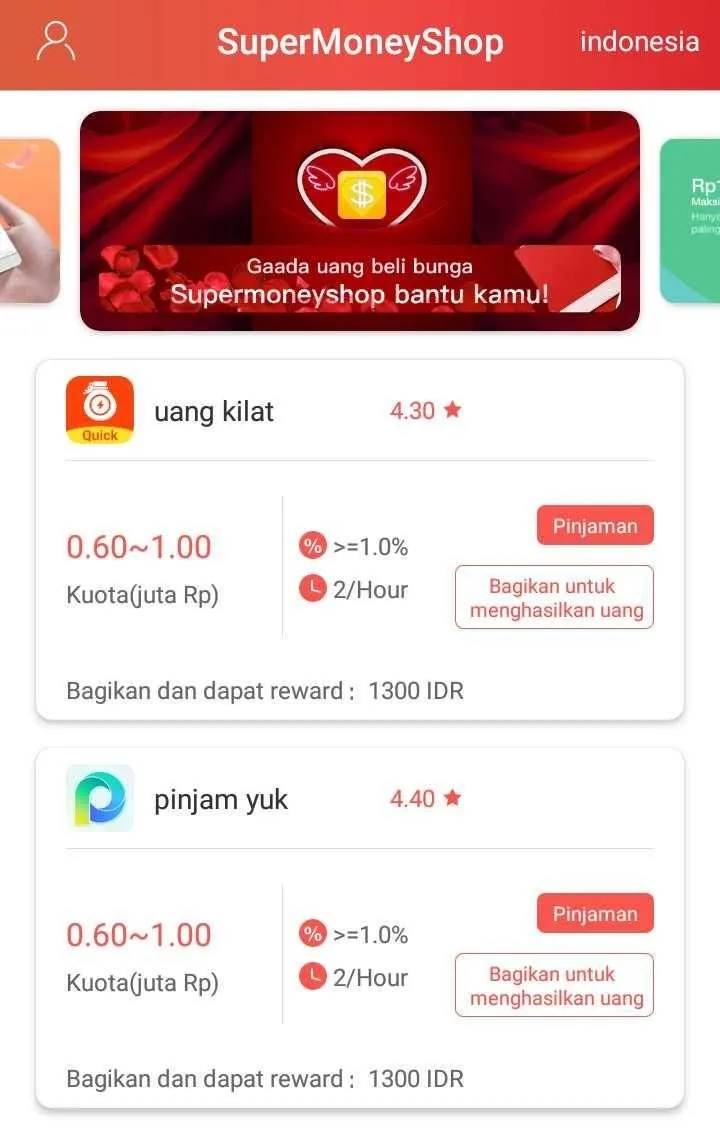Share uang kilat to earn money
Screen dimensions: 720x1129
555,598
